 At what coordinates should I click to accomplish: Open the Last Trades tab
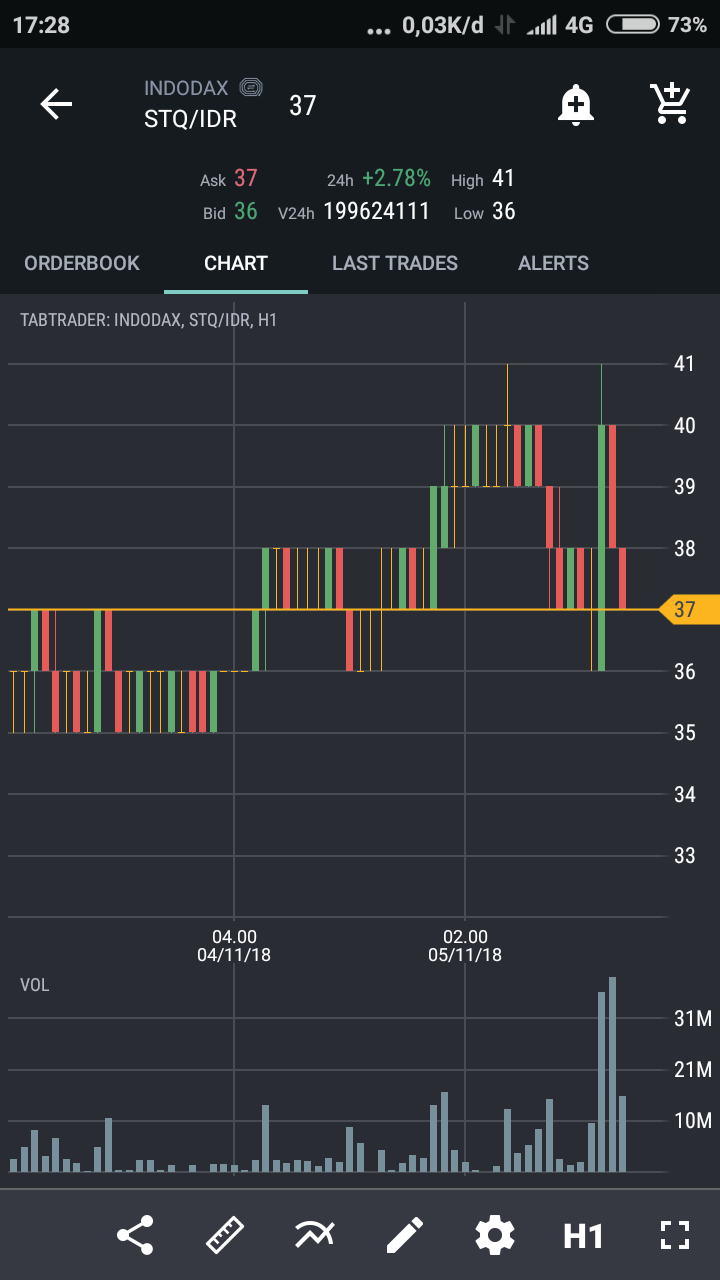pos(395,263)
